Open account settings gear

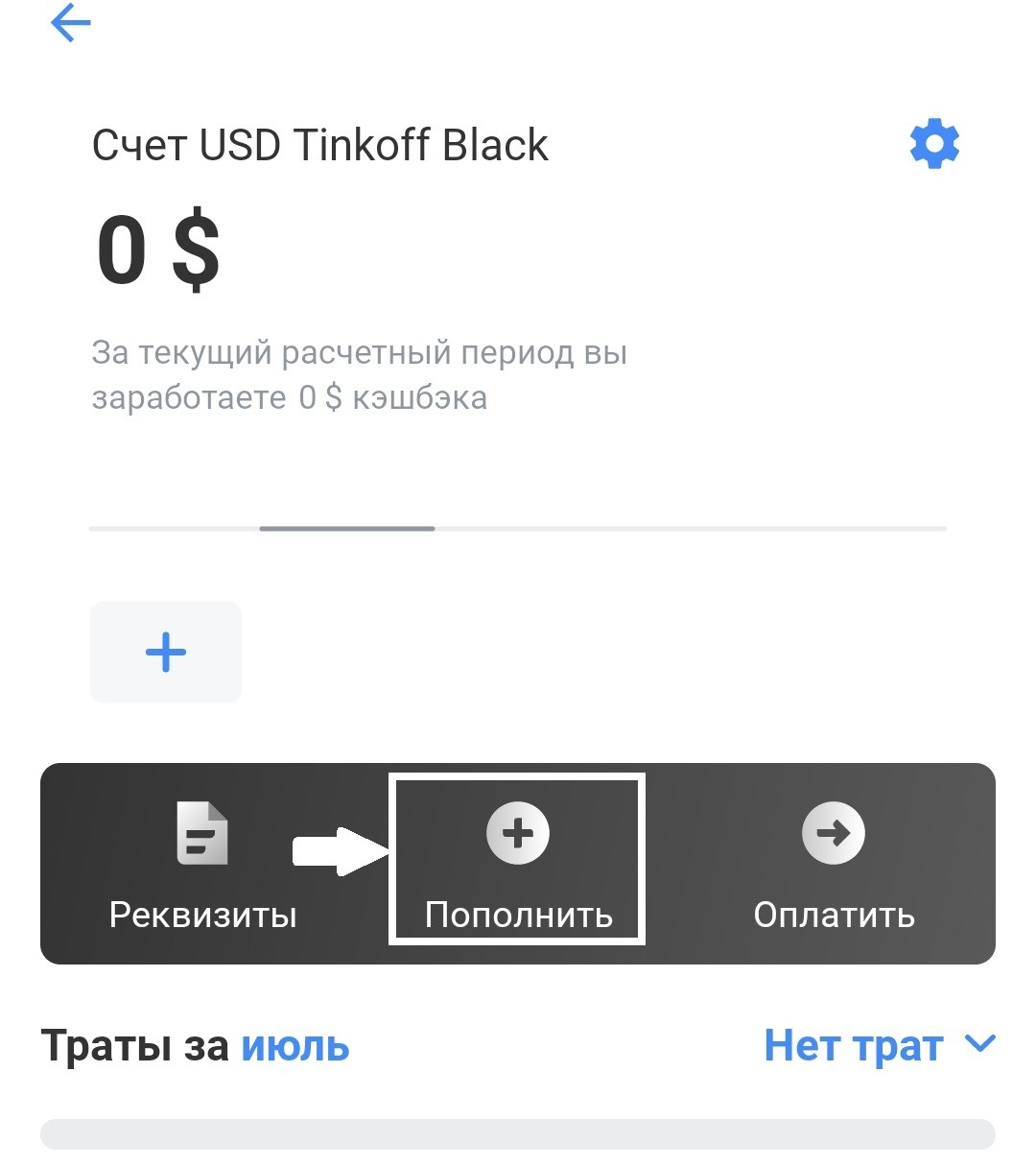click(934, 144)
